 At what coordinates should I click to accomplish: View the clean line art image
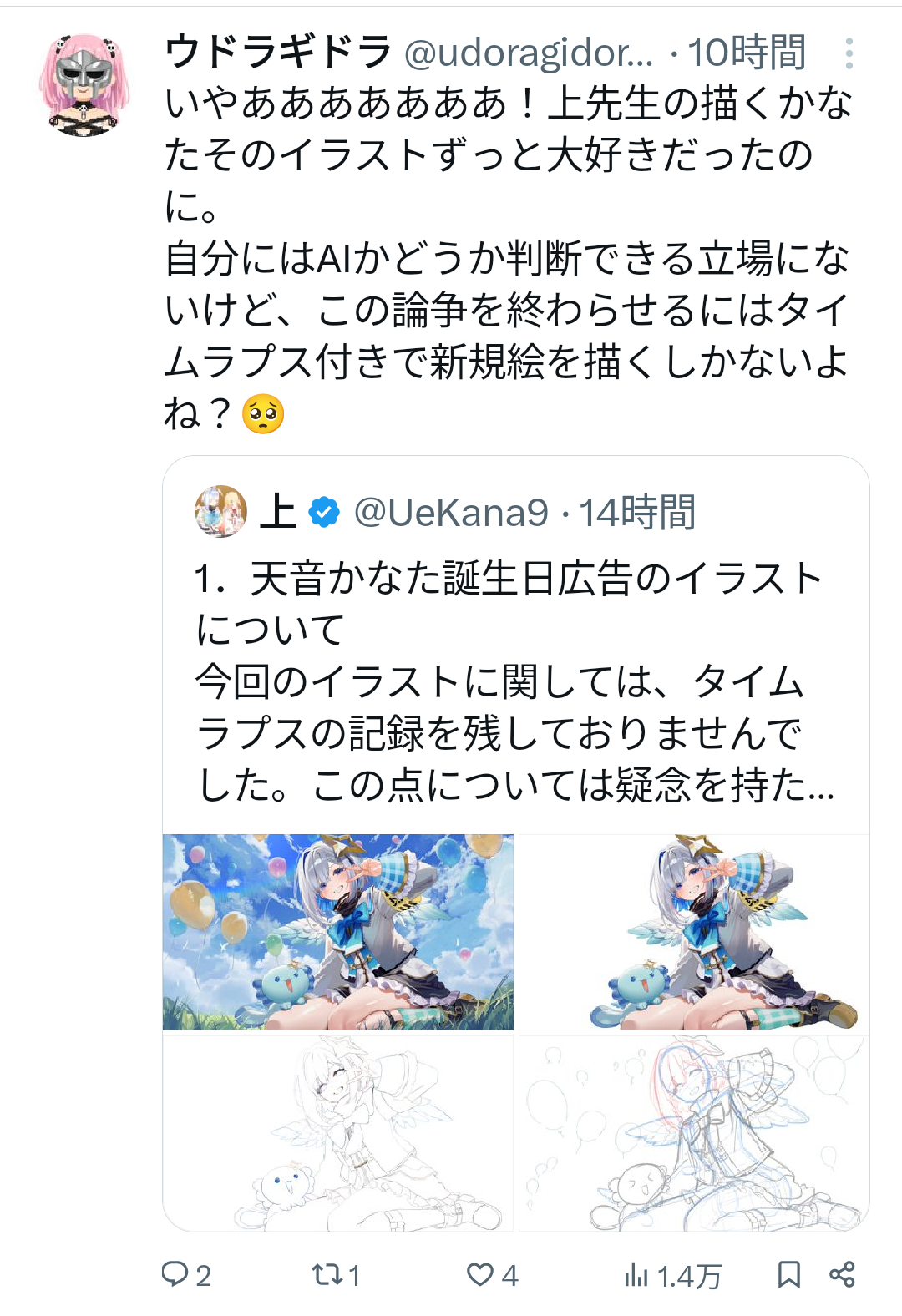[338, 1133]
